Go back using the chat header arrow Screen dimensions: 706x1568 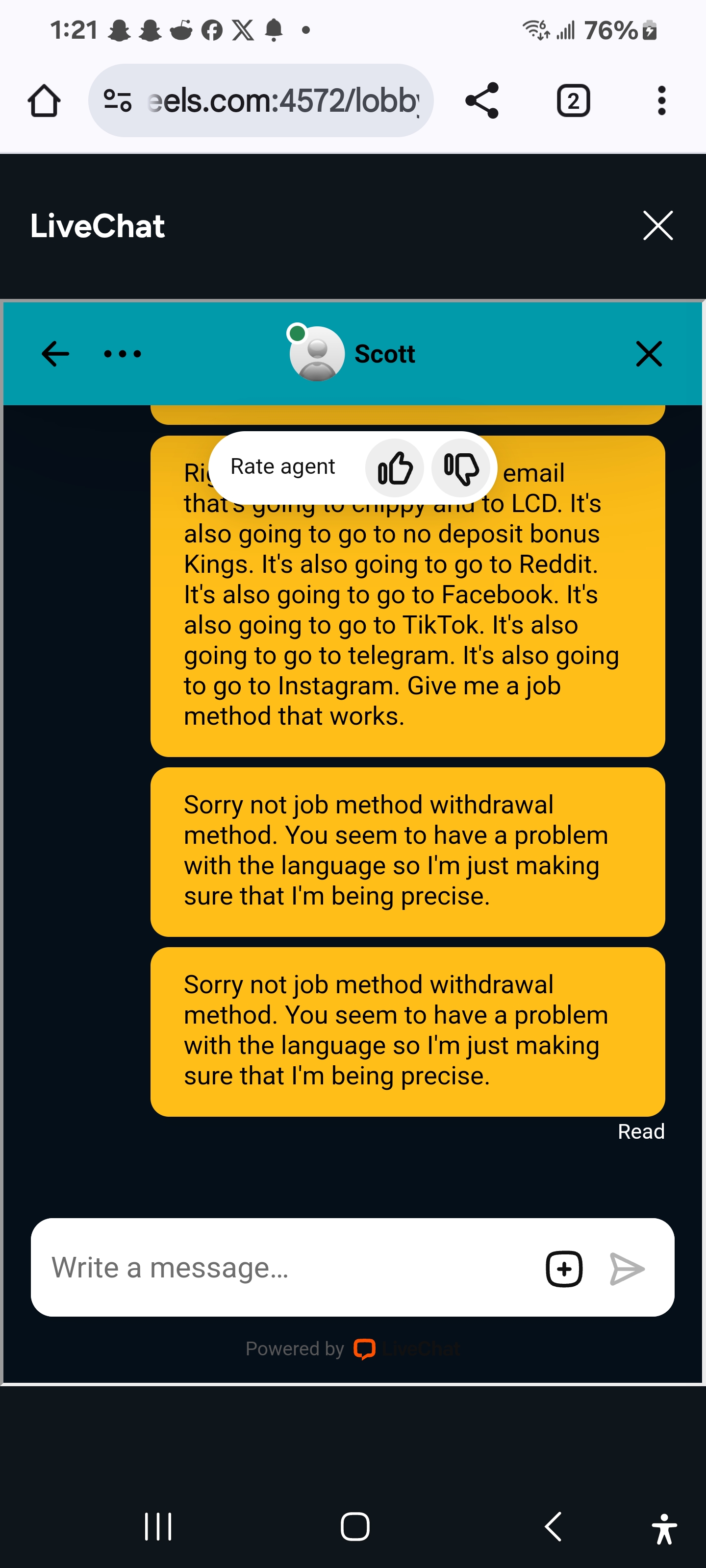pyautogui.click(x=55, y=354)
